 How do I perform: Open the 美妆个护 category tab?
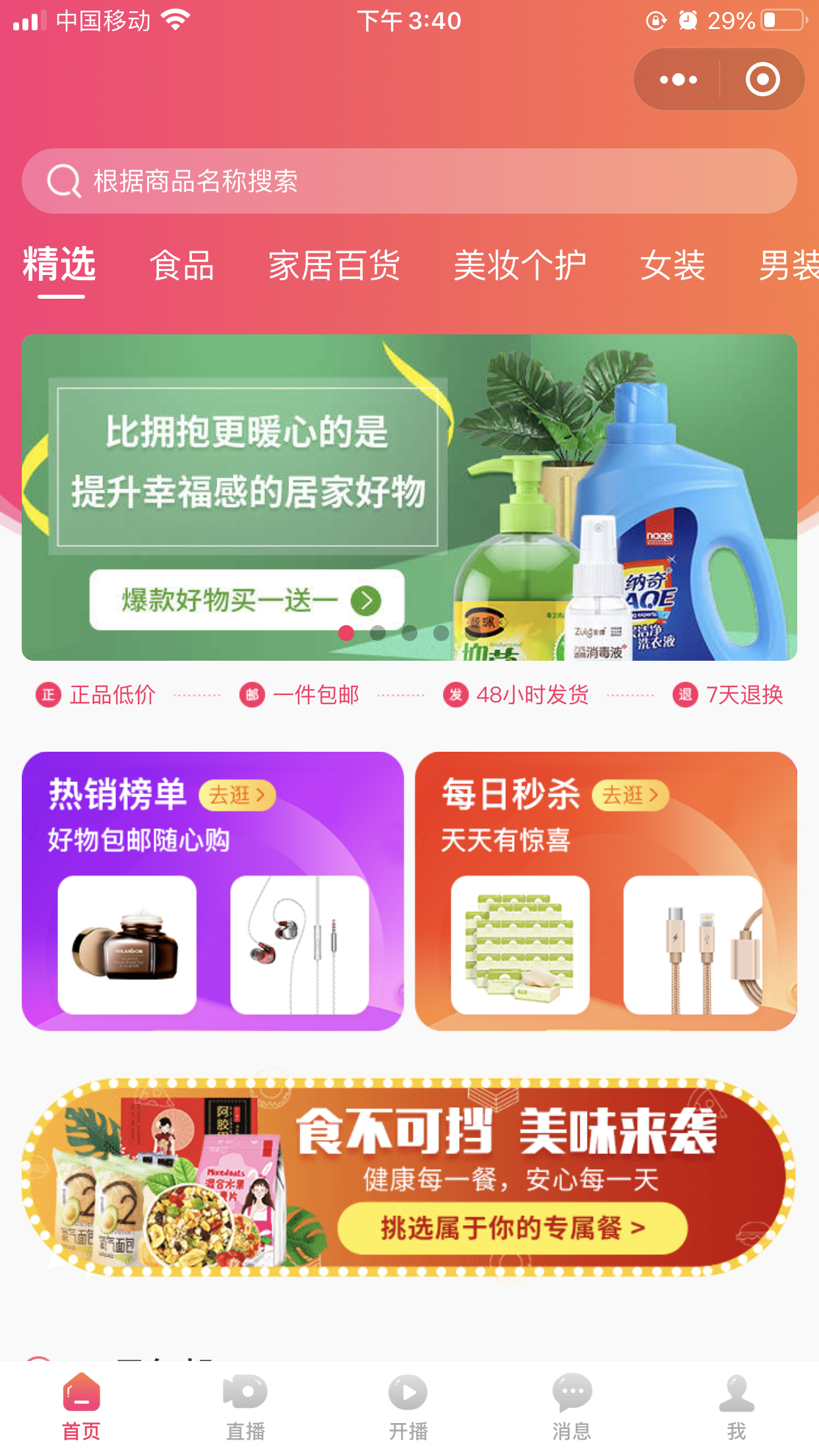pos(520,265)
